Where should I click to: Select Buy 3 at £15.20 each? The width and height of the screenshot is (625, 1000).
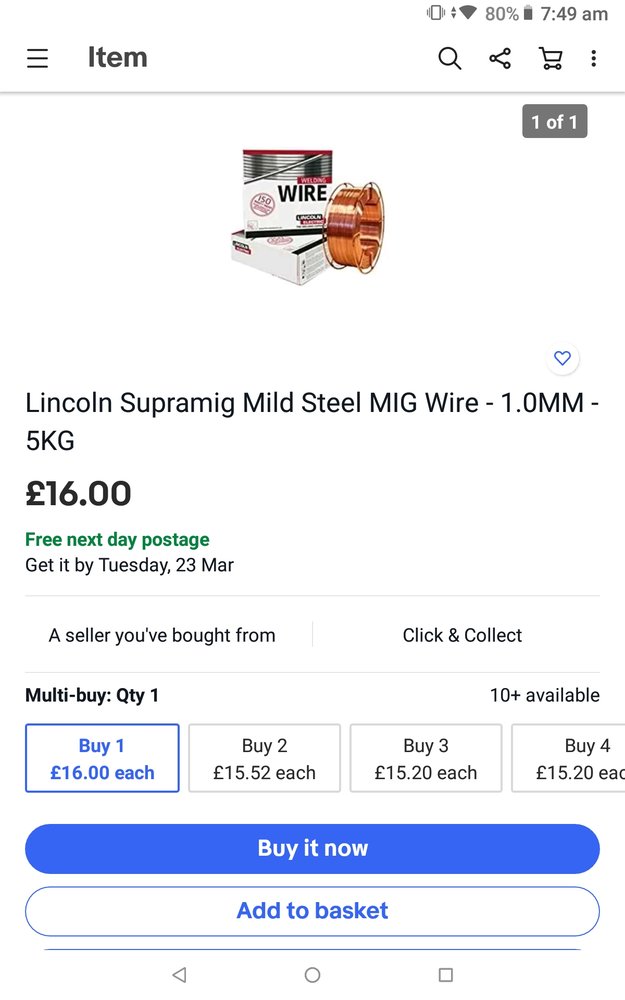pos(425,758)
